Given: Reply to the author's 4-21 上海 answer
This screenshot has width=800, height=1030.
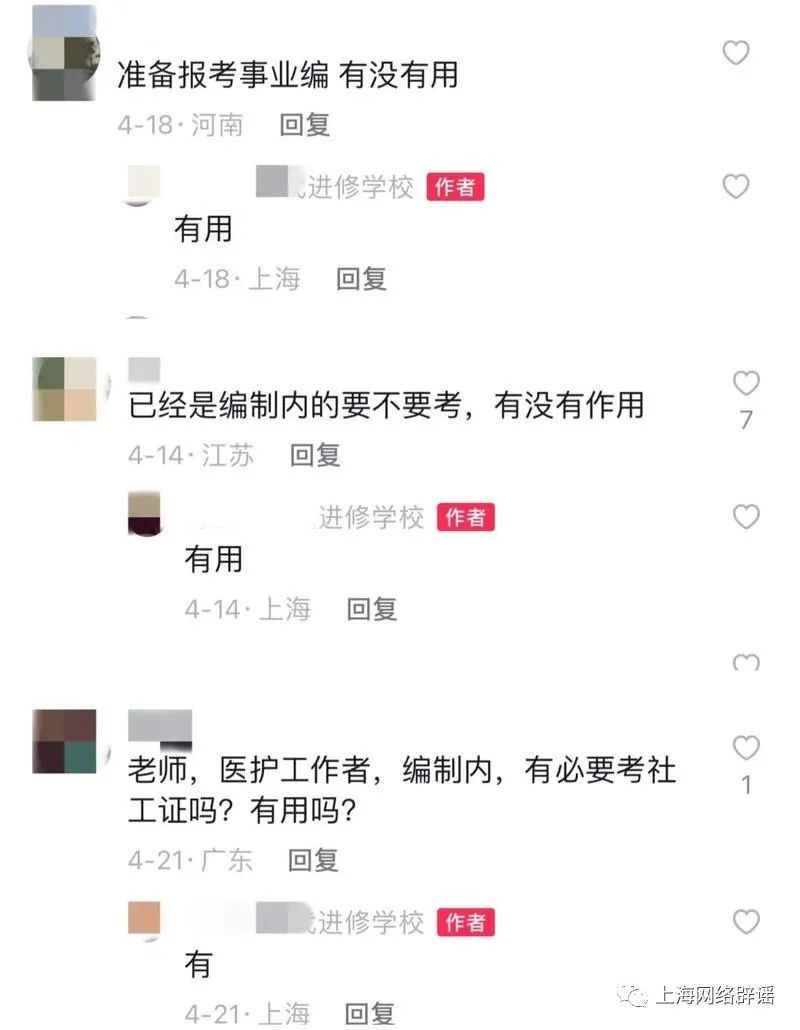Looking at the screenshot, I should pyautogui.click(x=369, y=1013).
